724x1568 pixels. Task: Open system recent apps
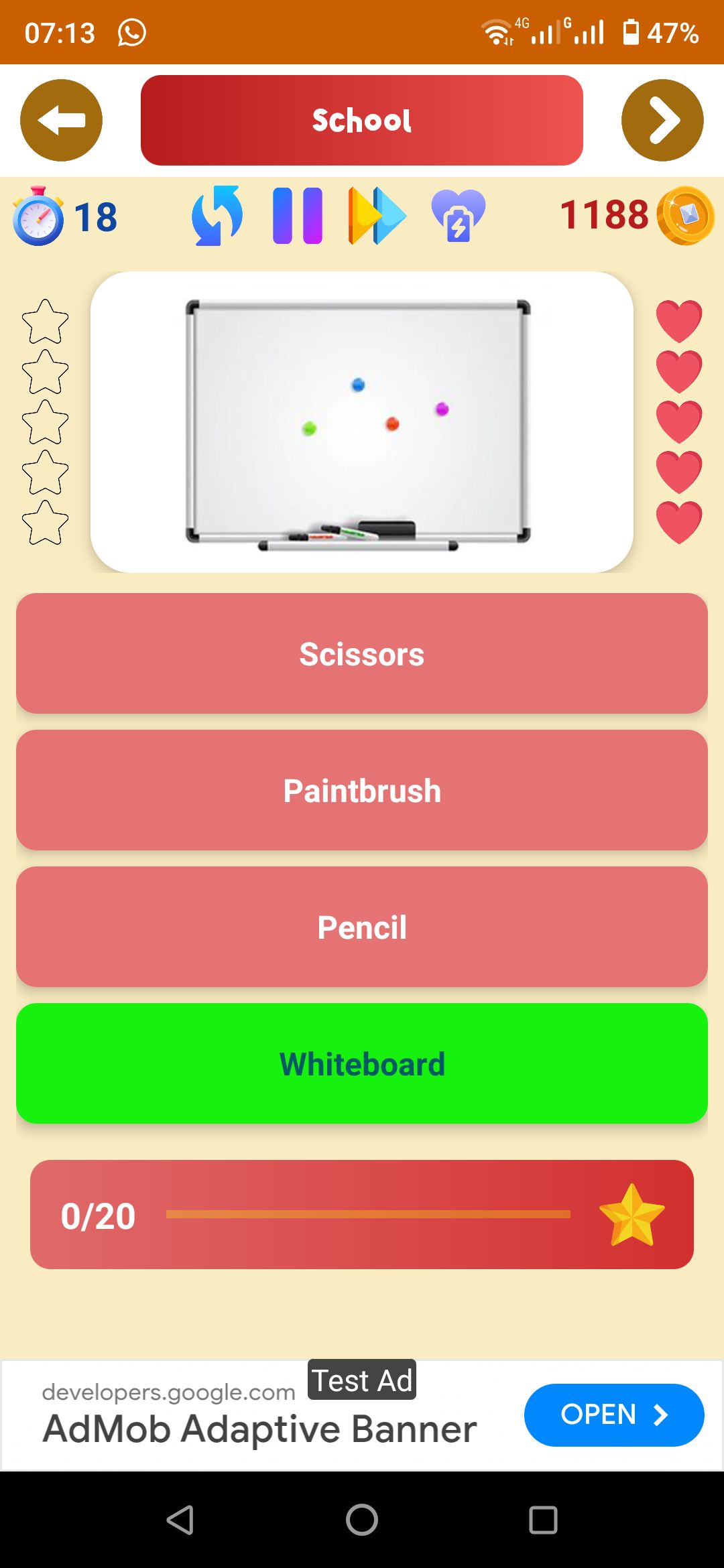coord(543,1519)
